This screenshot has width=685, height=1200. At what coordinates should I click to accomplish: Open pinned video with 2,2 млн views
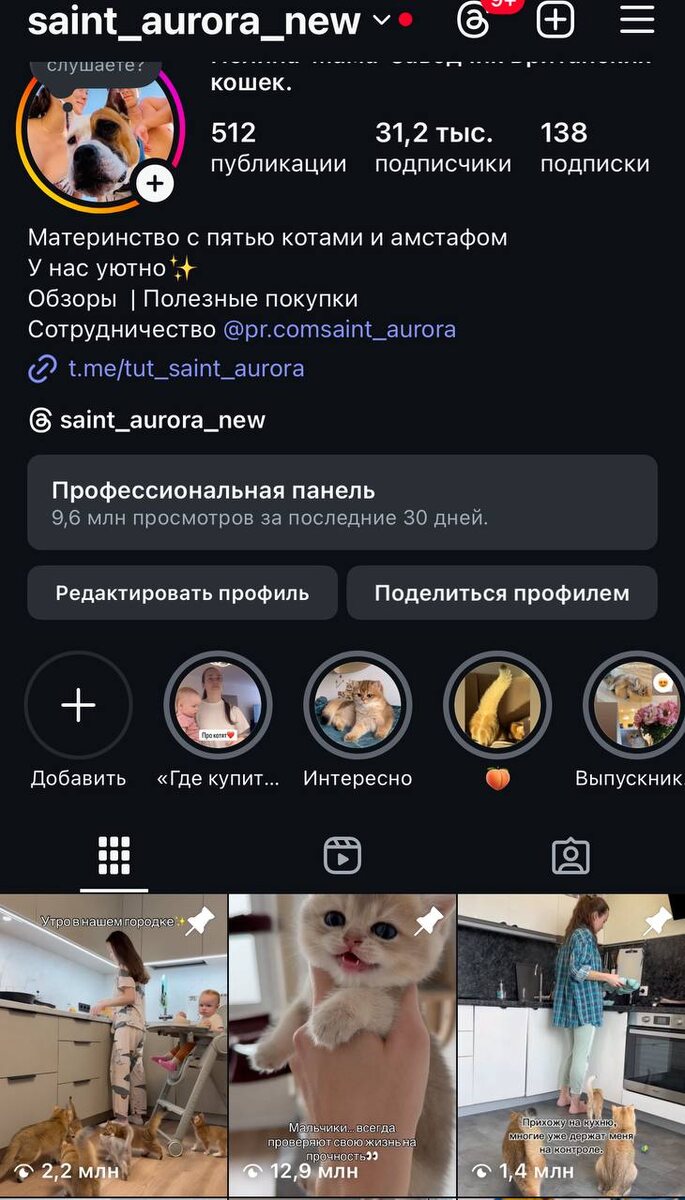click(113, 1045)
